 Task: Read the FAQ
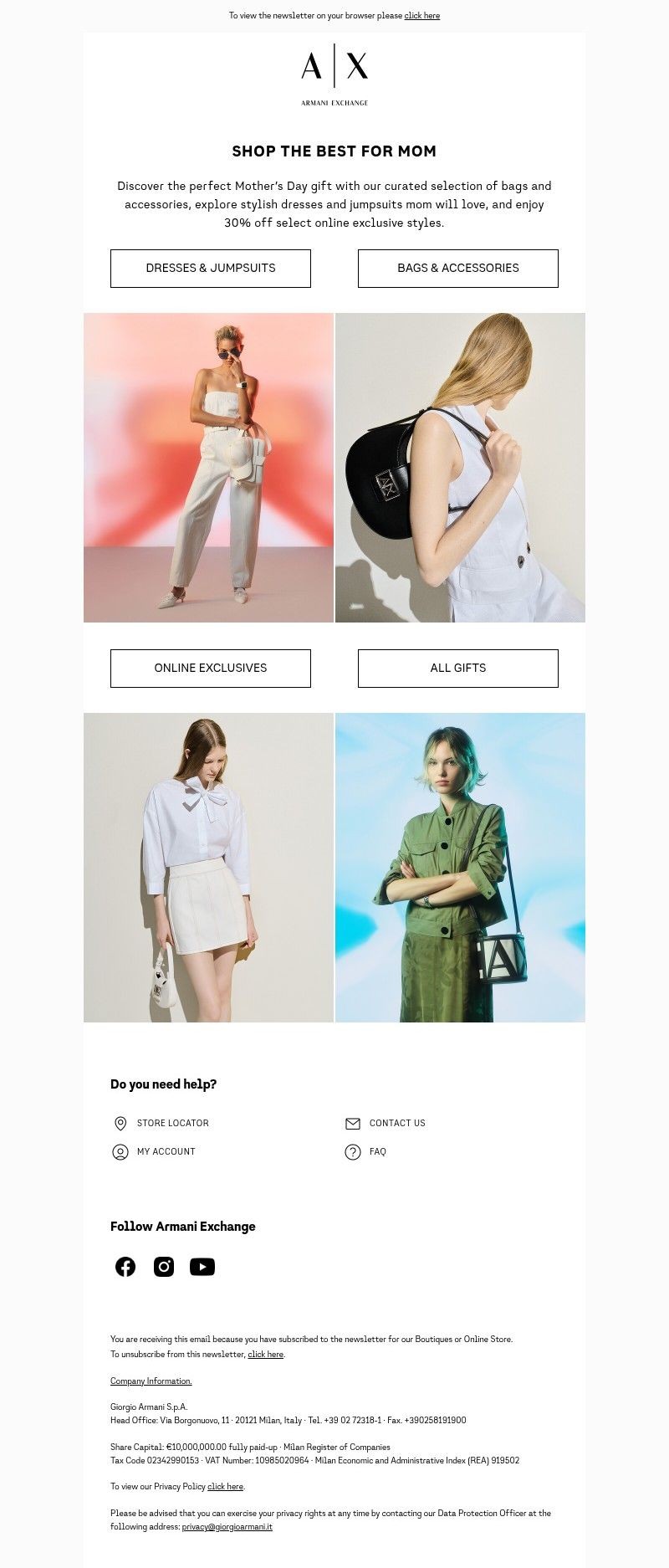point(377,1151)
